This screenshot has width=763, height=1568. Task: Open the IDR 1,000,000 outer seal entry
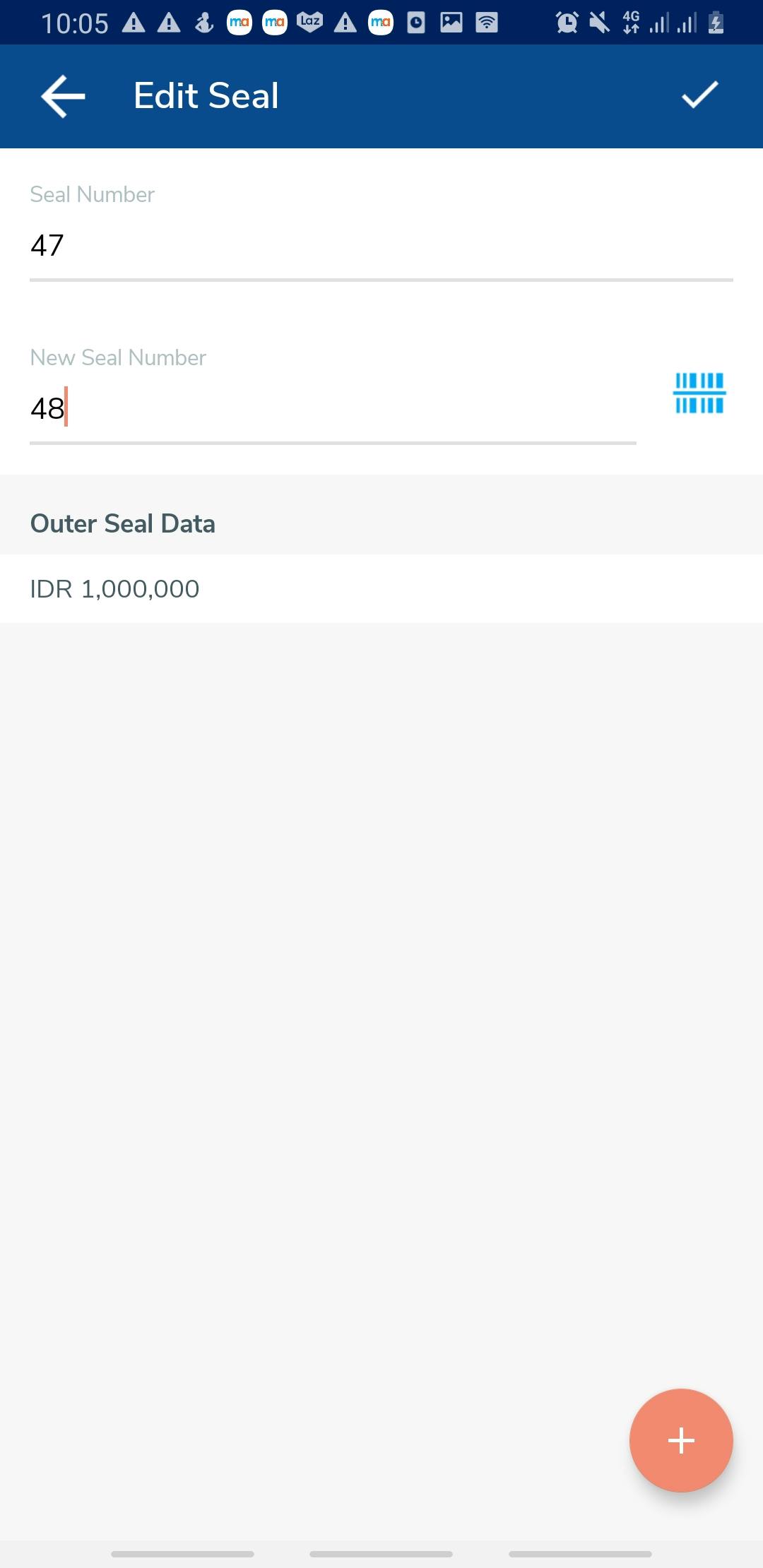click(380, 588)
